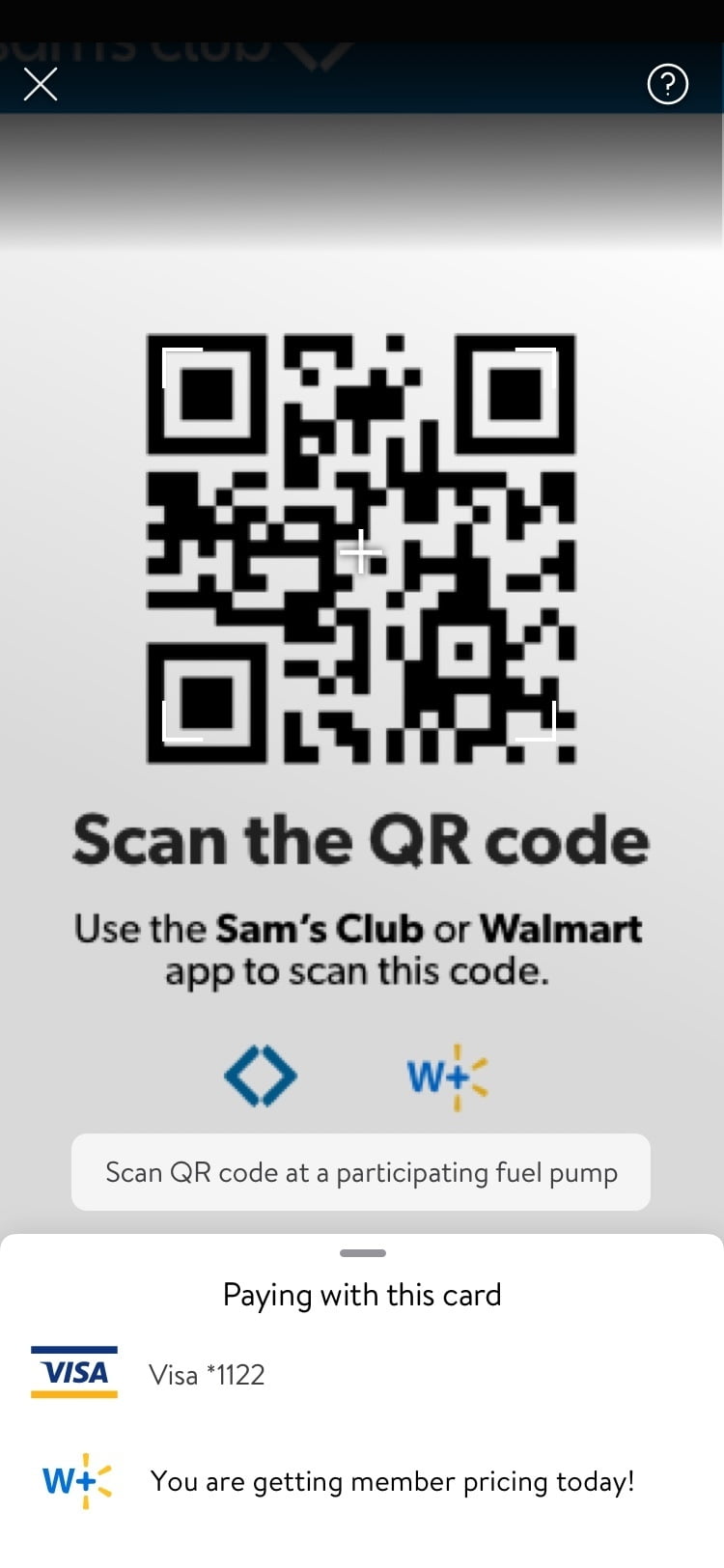Tap the You are getting member pricing today message
Image resolution: width=724 pixels, height=1568 pixels.
pos(392,1481)
